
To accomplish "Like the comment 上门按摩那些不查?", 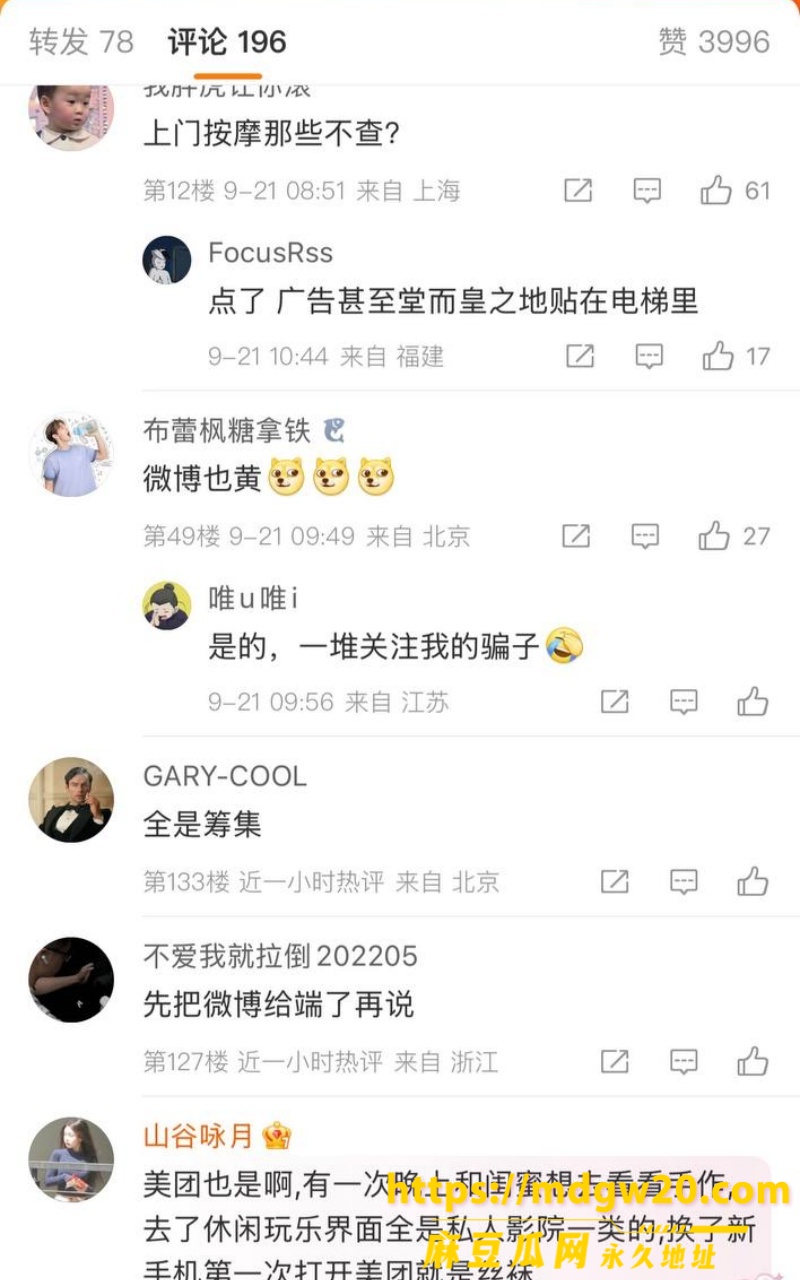I will tap(735, 190).
